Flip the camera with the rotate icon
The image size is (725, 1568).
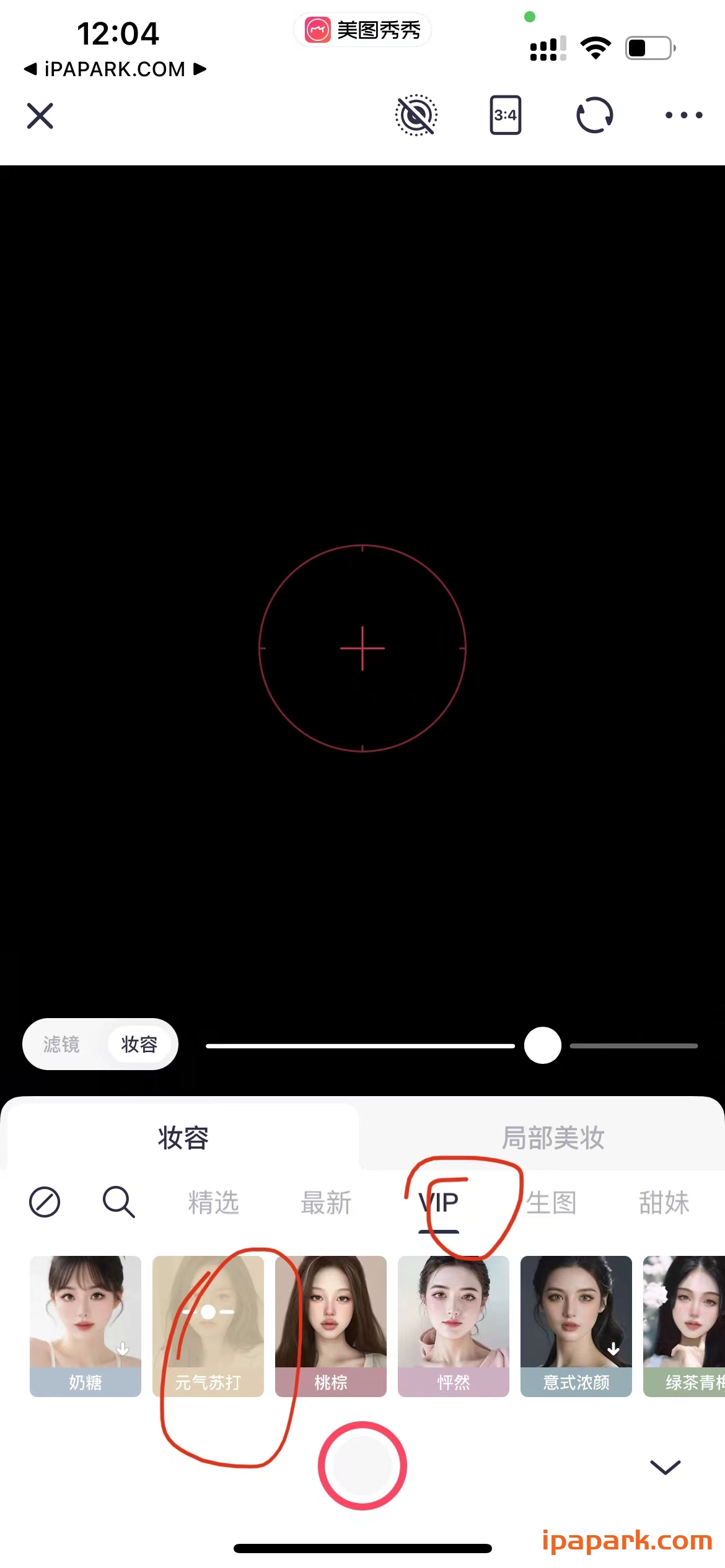point(594,115)
